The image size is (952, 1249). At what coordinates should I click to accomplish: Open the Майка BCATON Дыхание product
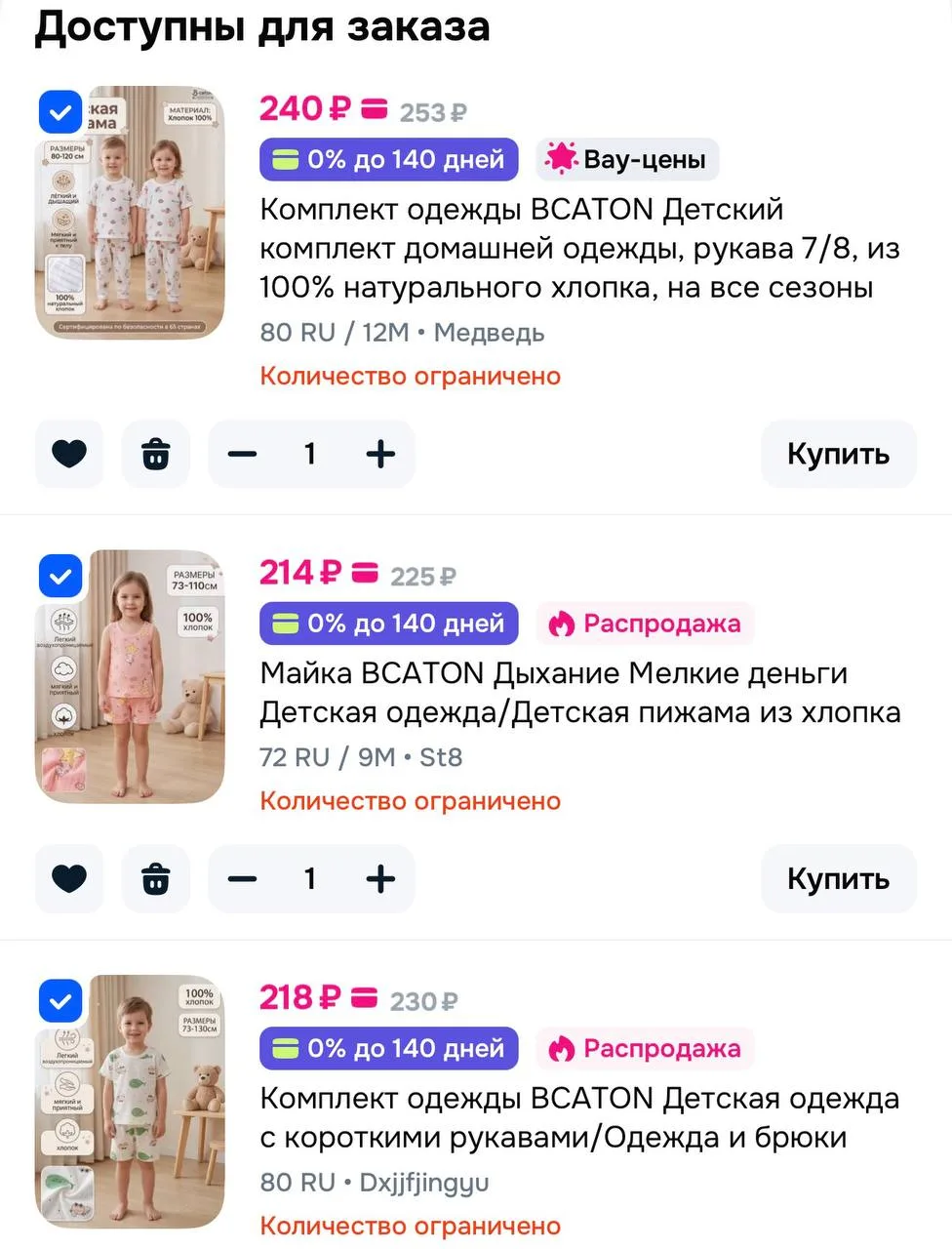580,693
